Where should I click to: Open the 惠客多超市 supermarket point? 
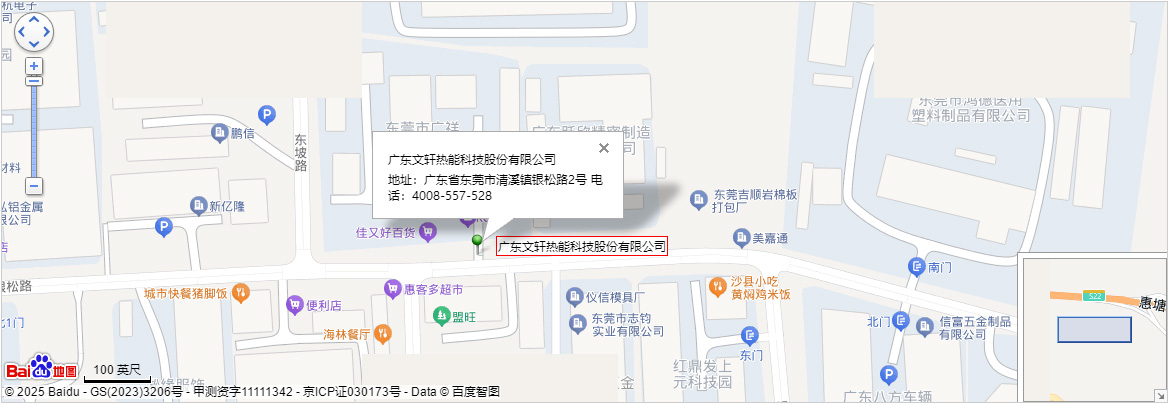coord(393,289)
